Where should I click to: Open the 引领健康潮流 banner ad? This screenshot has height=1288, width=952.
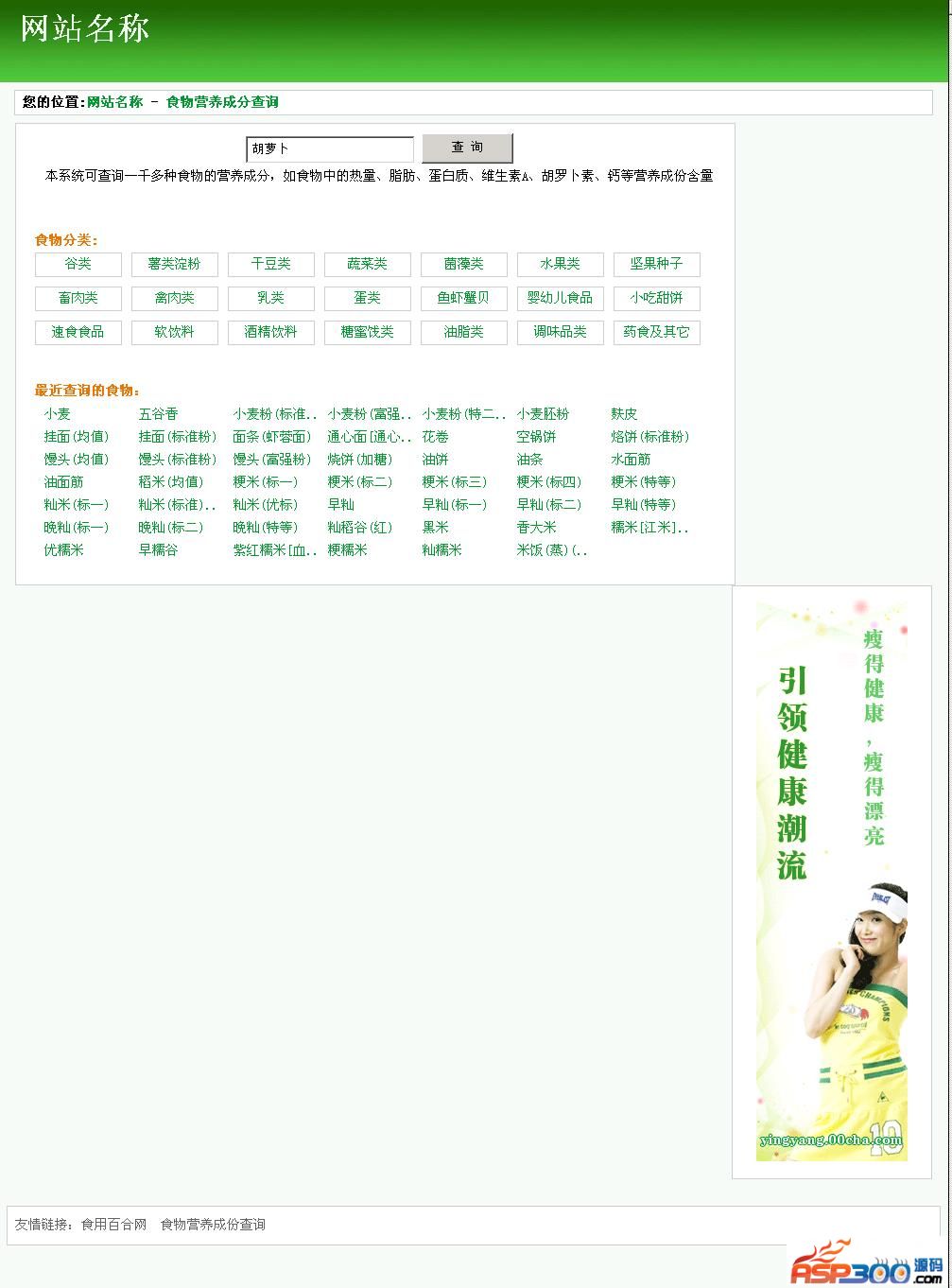(x=831, y=881)
